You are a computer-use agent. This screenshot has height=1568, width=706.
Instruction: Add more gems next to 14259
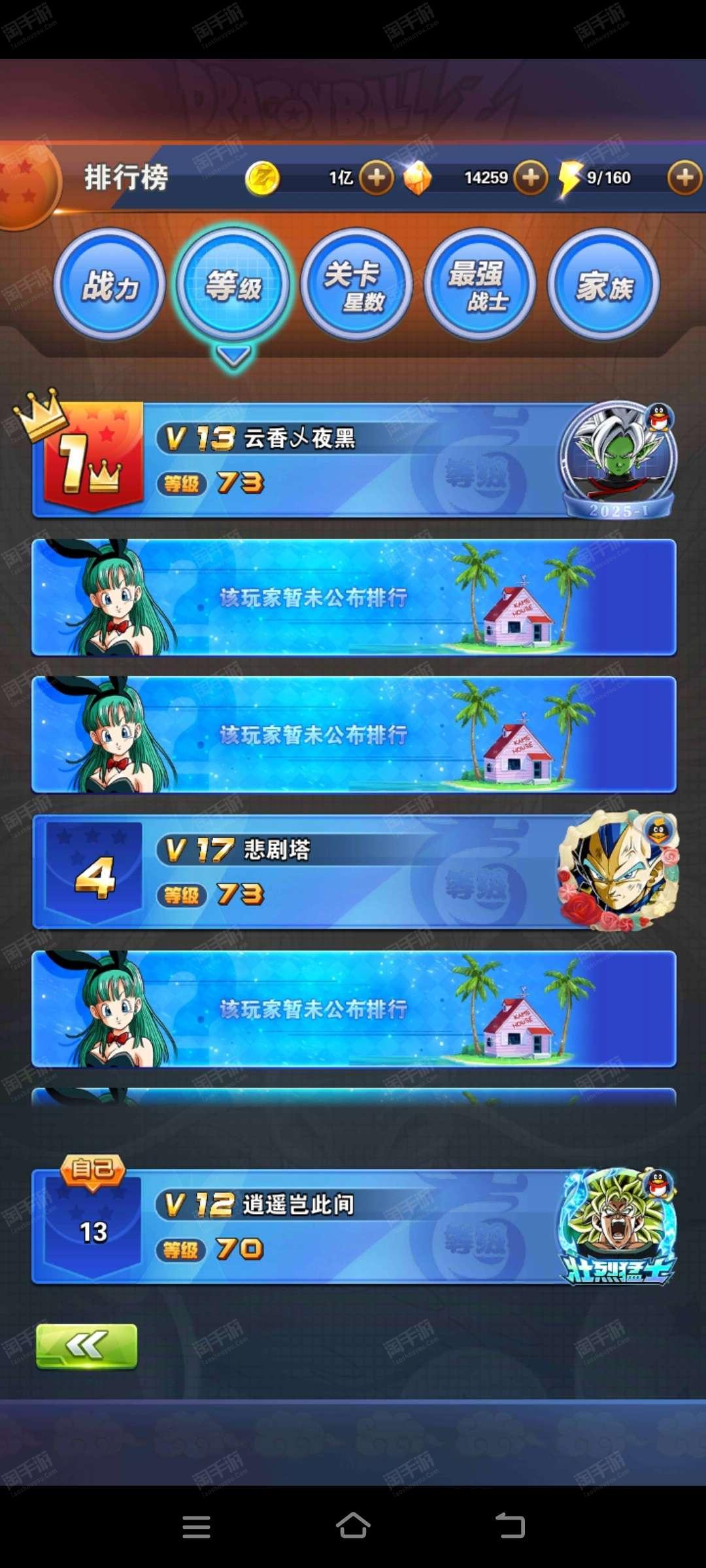pyautogui.click(x=531, y=177)
